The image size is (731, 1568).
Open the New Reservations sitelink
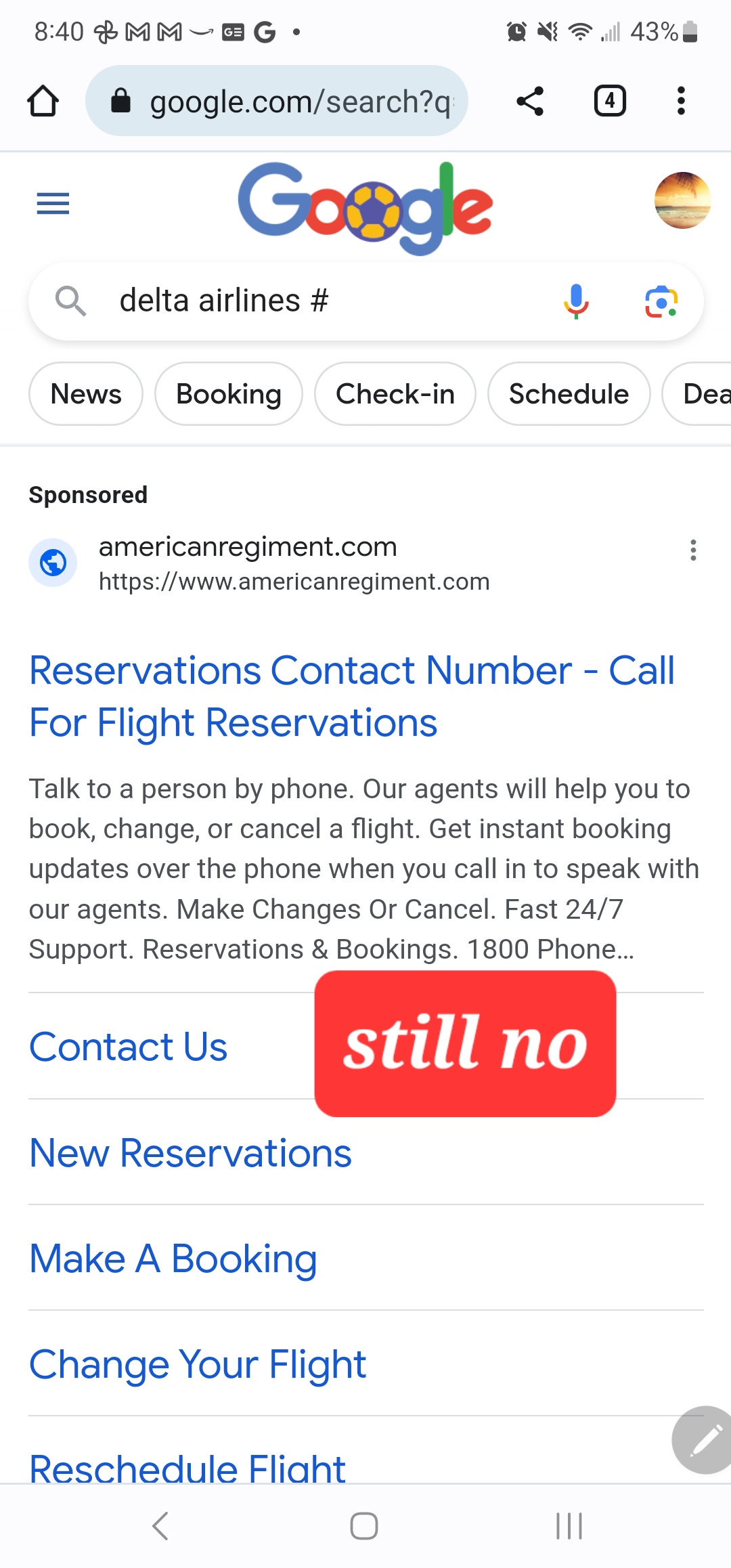(x=191, y=1152)
